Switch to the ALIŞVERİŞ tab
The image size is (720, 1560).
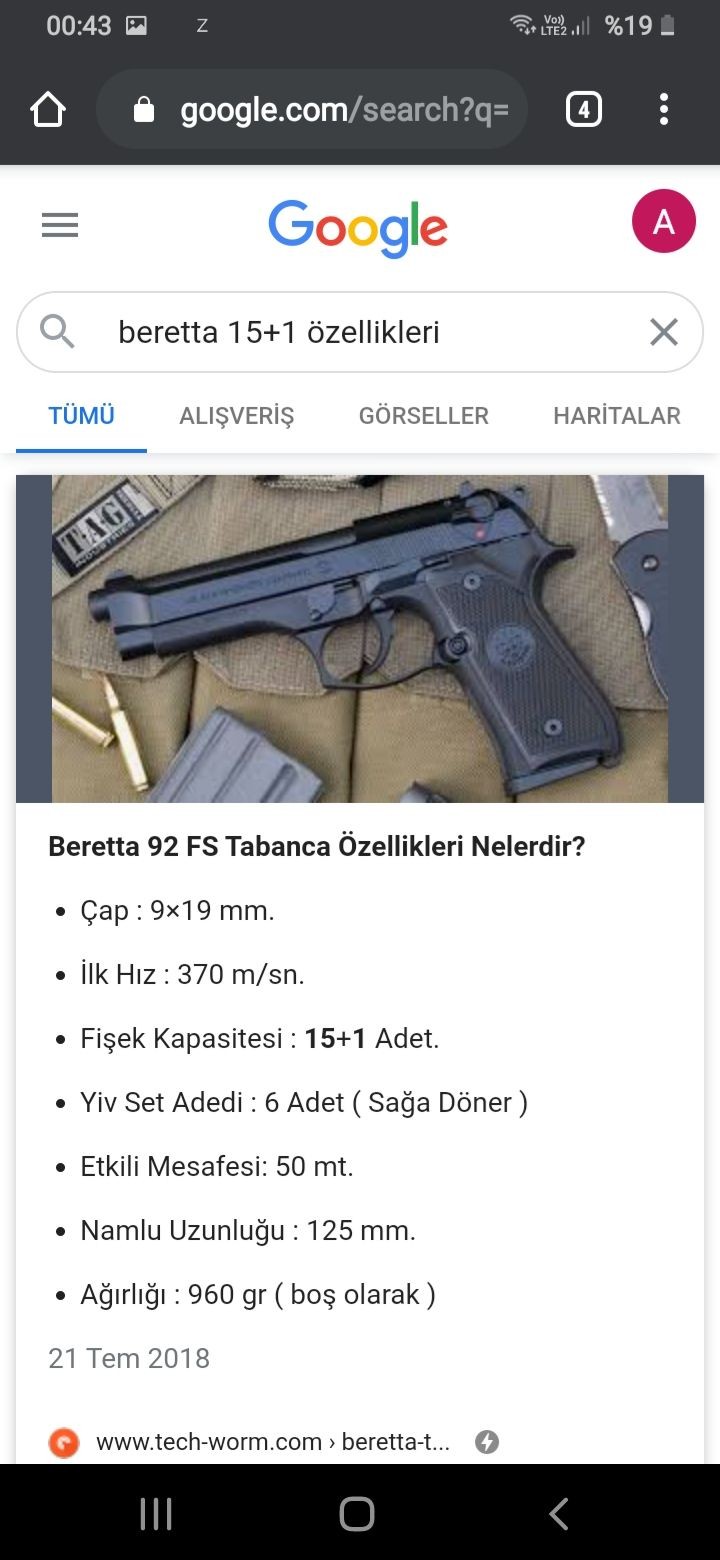click(237, 416)
